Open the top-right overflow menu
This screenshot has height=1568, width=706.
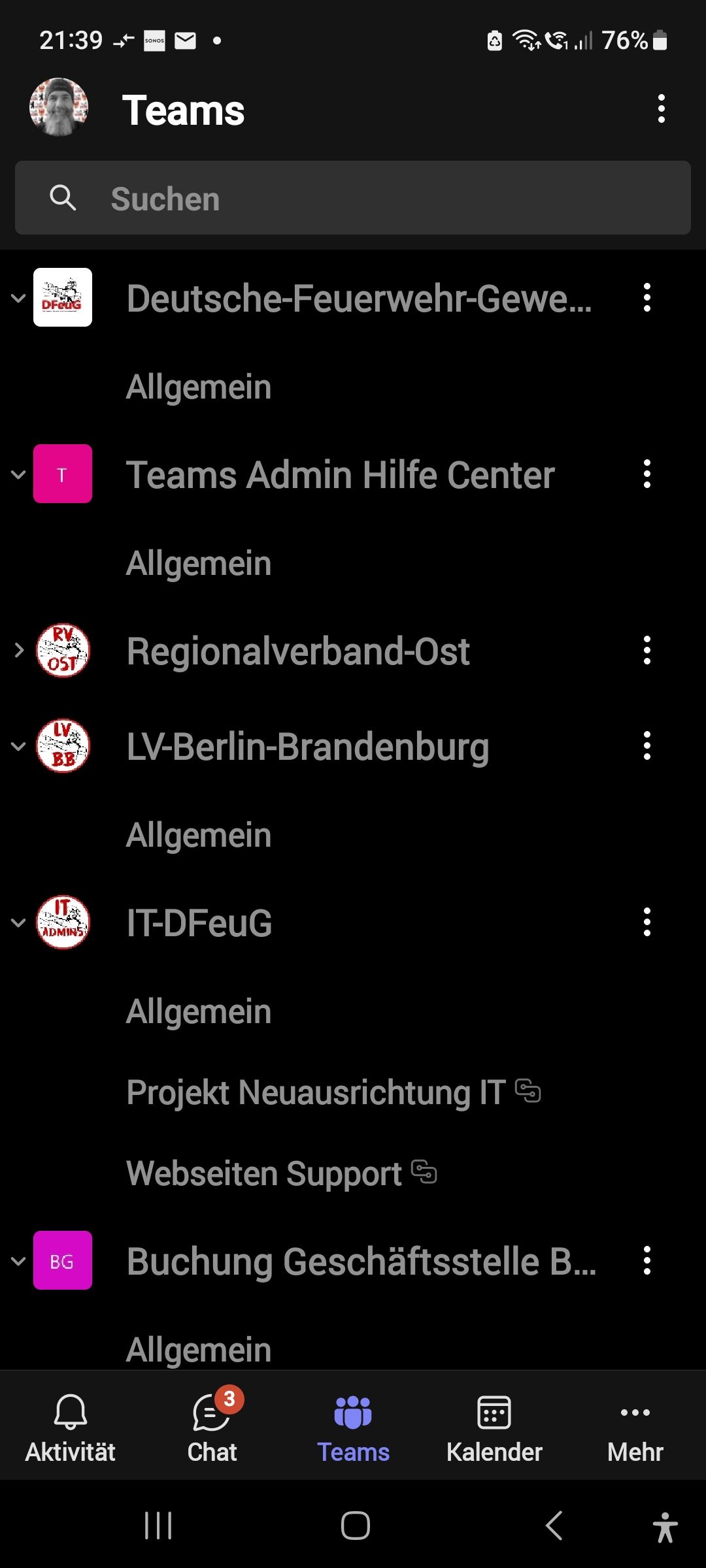(x=661, y=108)
